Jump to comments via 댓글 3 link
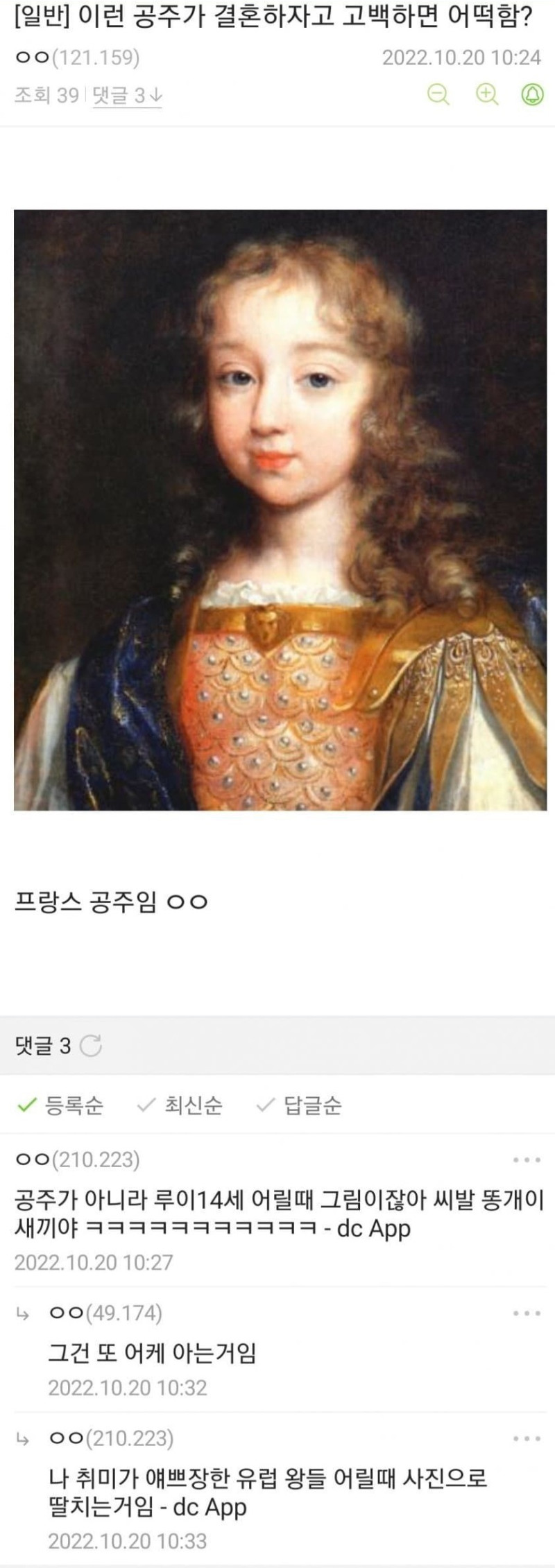Viewport: 555px width, 1568px height. 127,96
